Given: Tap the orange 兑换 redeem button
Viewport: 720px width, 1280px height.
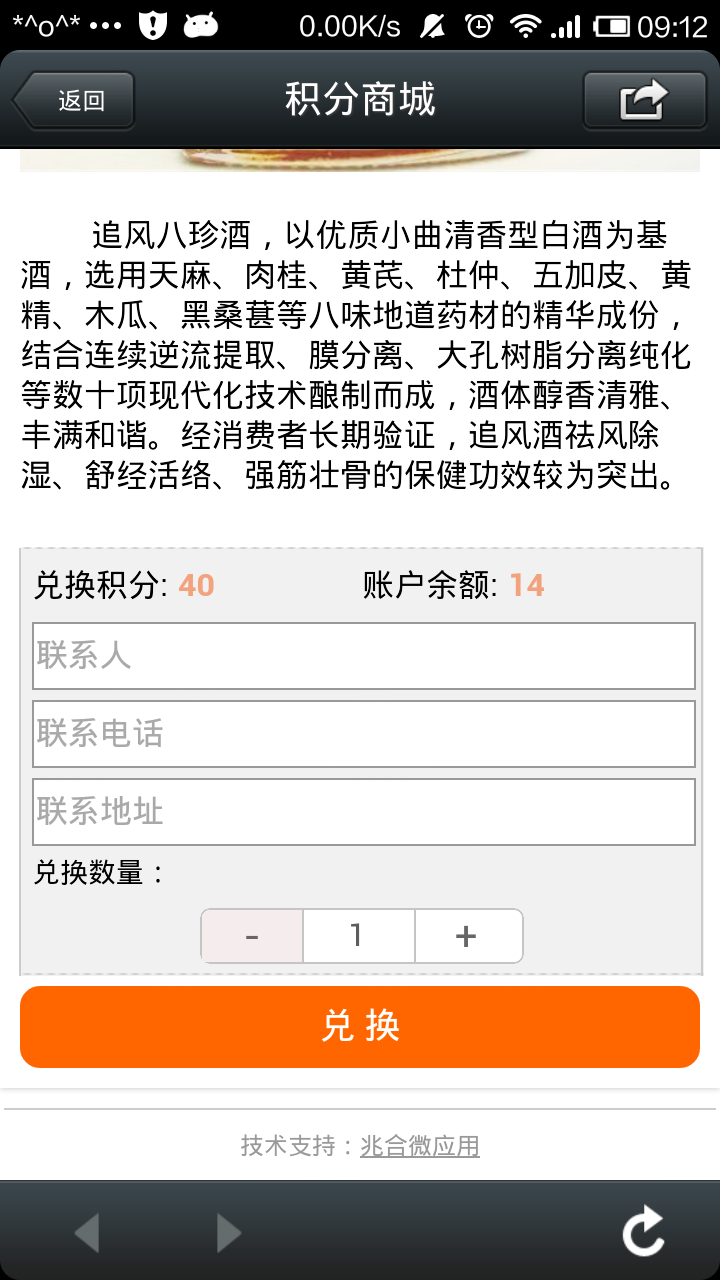Looking at the screenshot, I should coord(360,1027).
